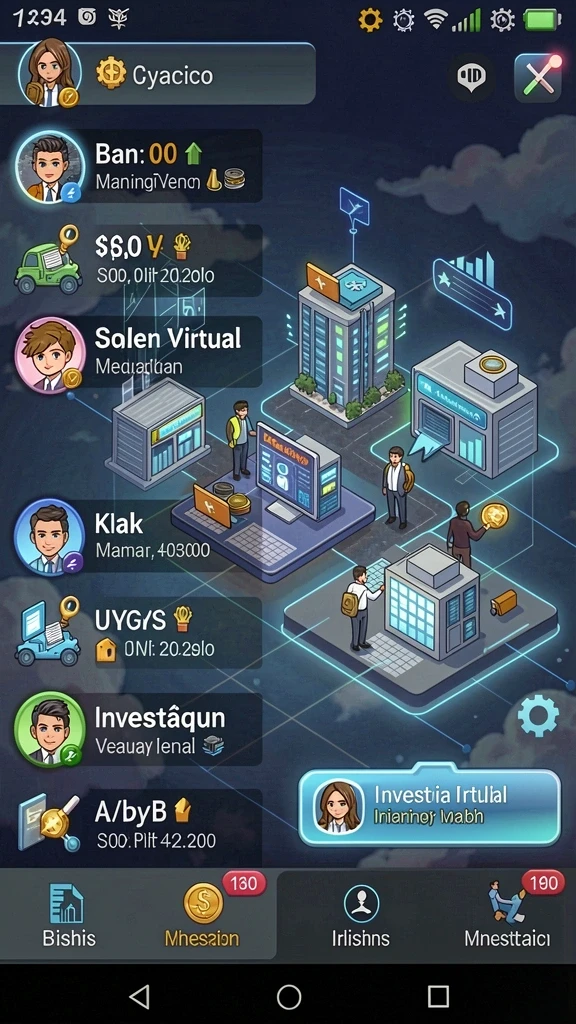Open the blue gear settings icon
This screenshot has width=576, height=1024.
coord(538,716)
